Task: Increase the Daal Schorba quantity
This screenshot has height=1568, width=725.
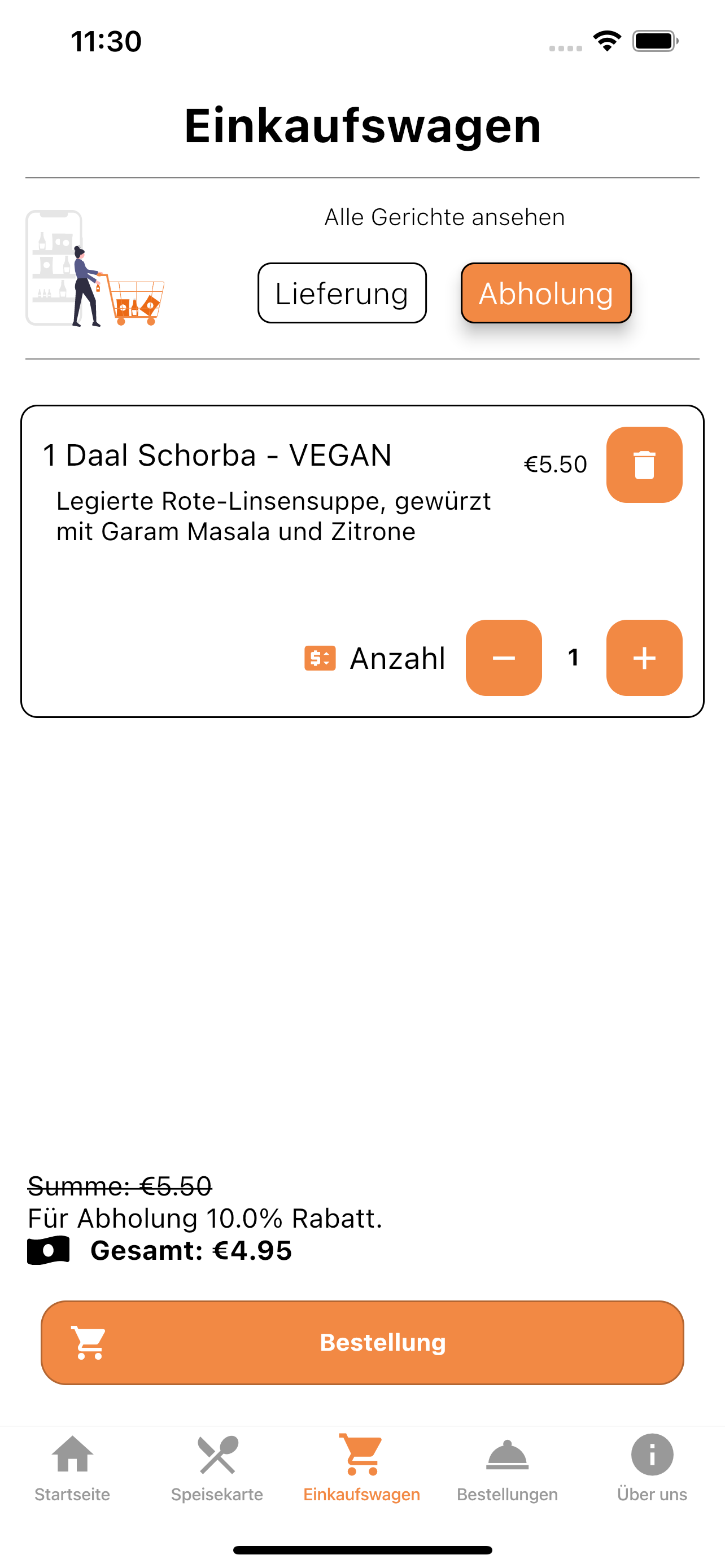Action: (644, 658)
